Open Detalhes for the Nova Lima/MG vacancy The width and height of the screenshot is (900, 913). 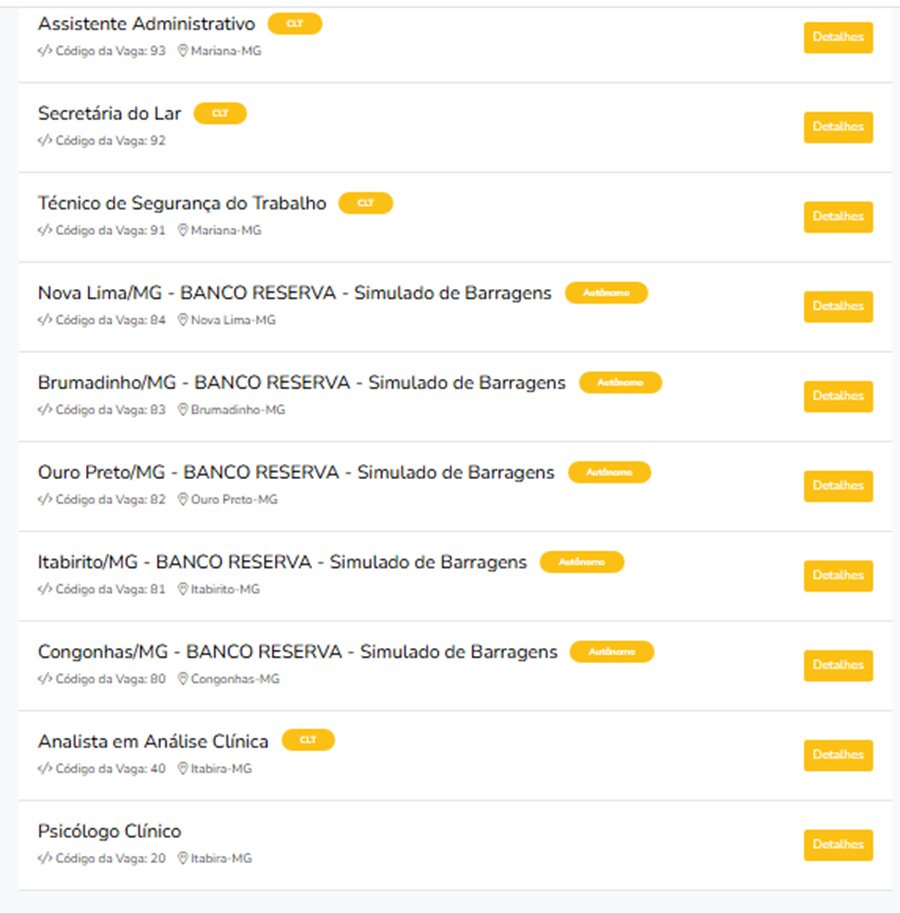coord(838,306)
